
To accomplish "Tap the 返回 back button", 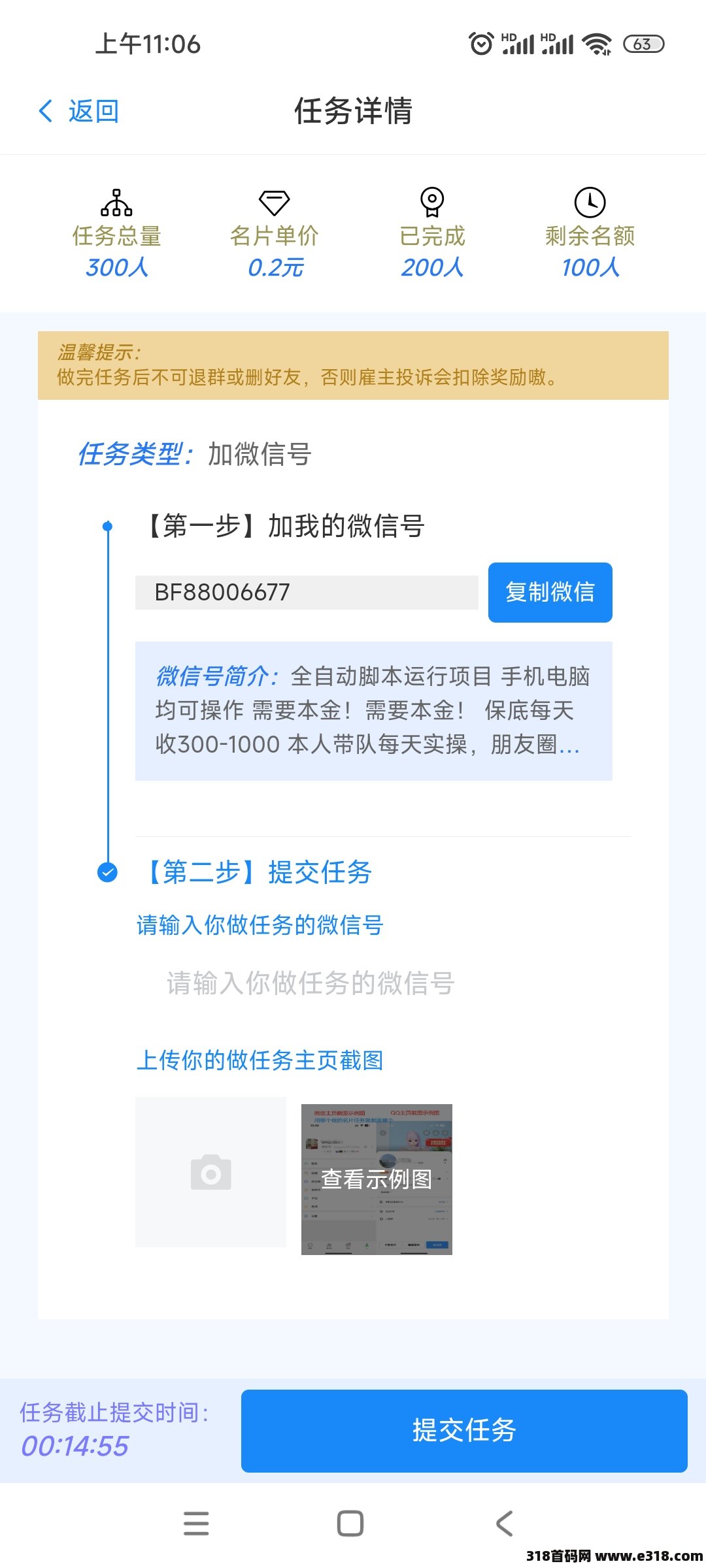I will click(x=78, y=111).
